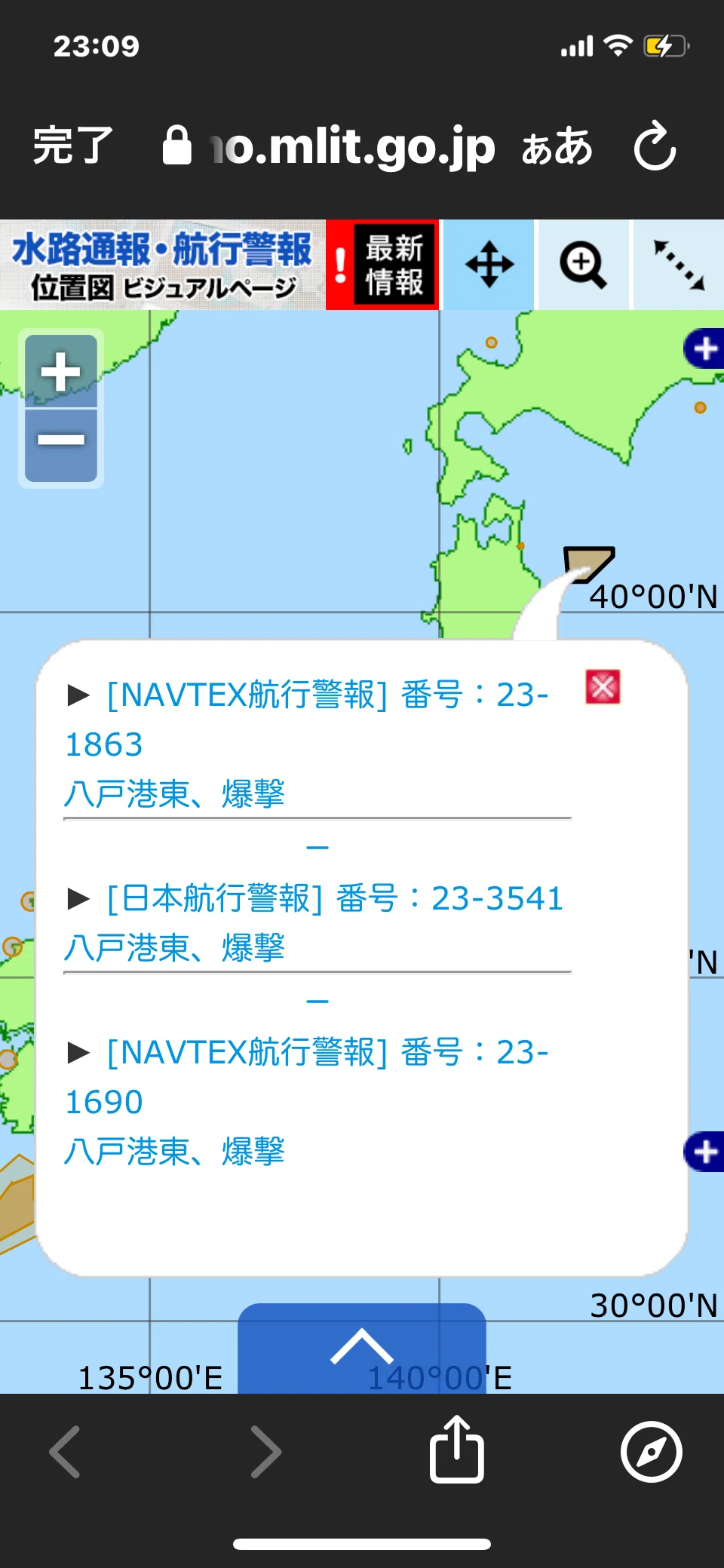The image size is (724, 1568).
Task: Tap 完了 to close the browser view
Action: tap(72, 145)
